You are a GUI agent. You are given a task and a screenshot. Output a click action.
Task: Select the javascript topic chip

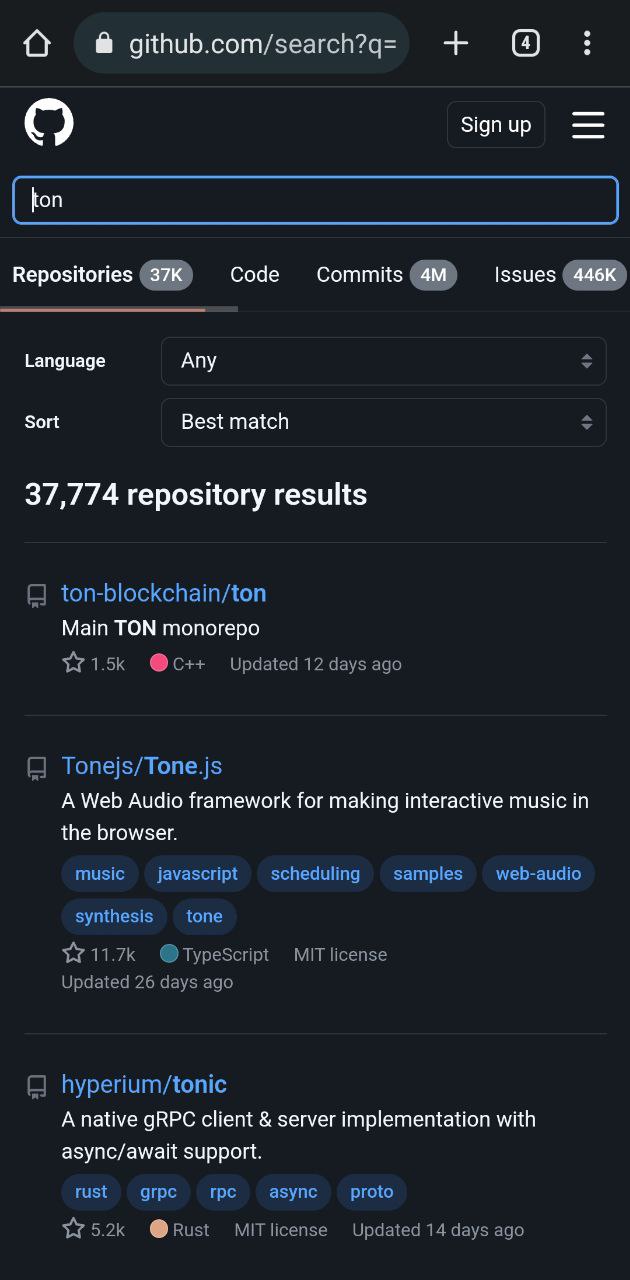point(198,873)
